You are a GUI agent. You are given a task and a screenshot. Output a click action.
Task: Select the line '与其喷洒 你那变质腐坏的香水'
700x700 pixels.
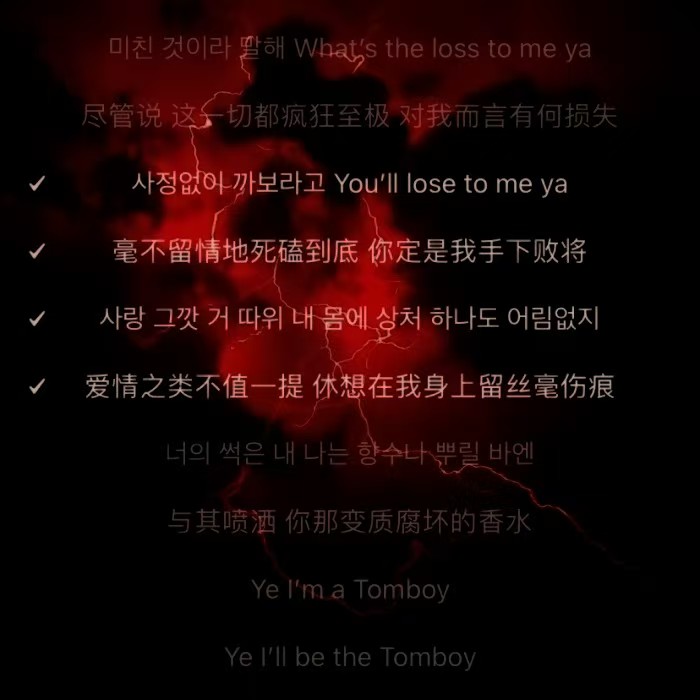click(349, 522)
